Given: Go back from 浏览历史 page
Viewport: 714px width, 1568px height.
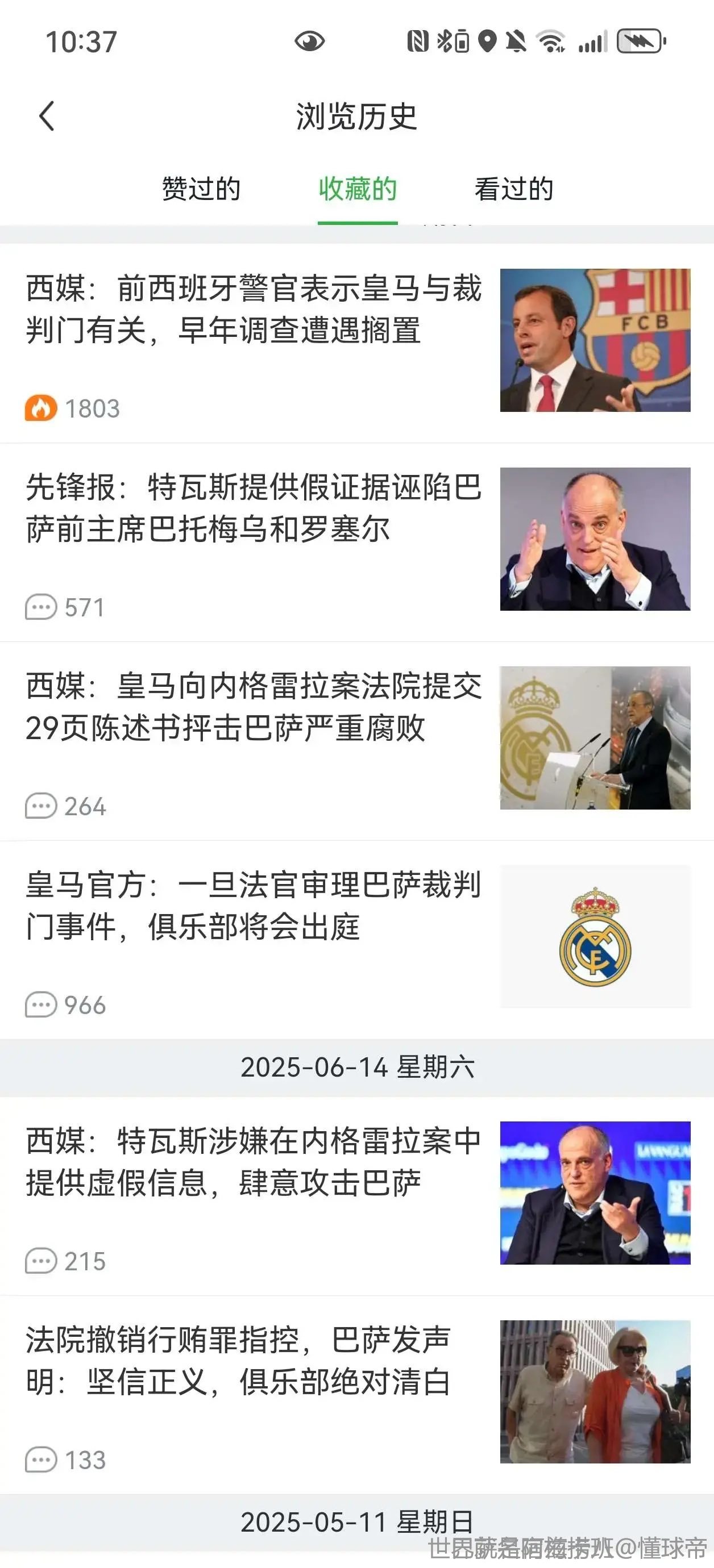Looking at the screenshot, I should (x=47, y=116).
